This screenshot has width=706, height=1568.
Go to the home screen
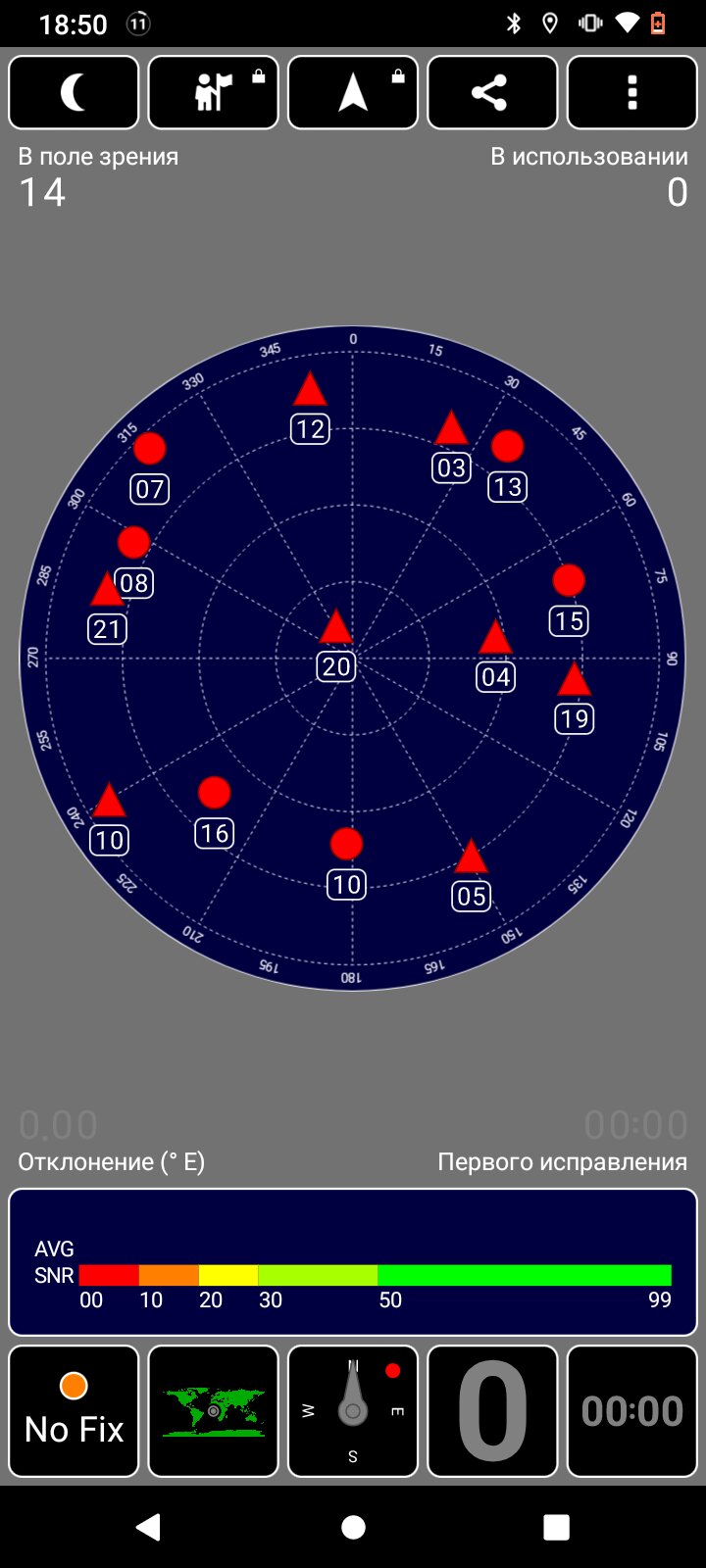tap(353, 1527)
